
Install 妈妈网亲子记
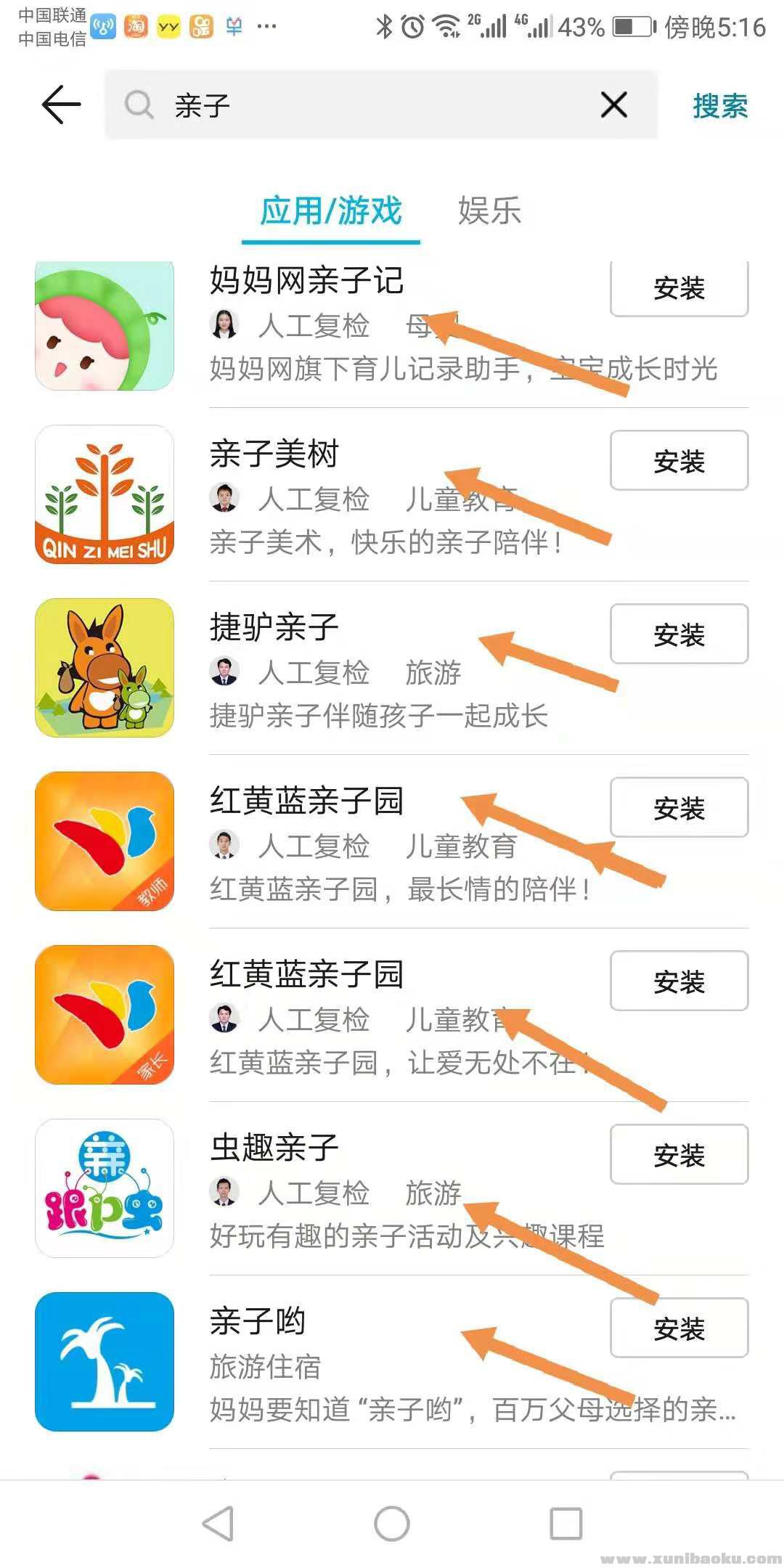pyautogui.click(x=679, y=288)
